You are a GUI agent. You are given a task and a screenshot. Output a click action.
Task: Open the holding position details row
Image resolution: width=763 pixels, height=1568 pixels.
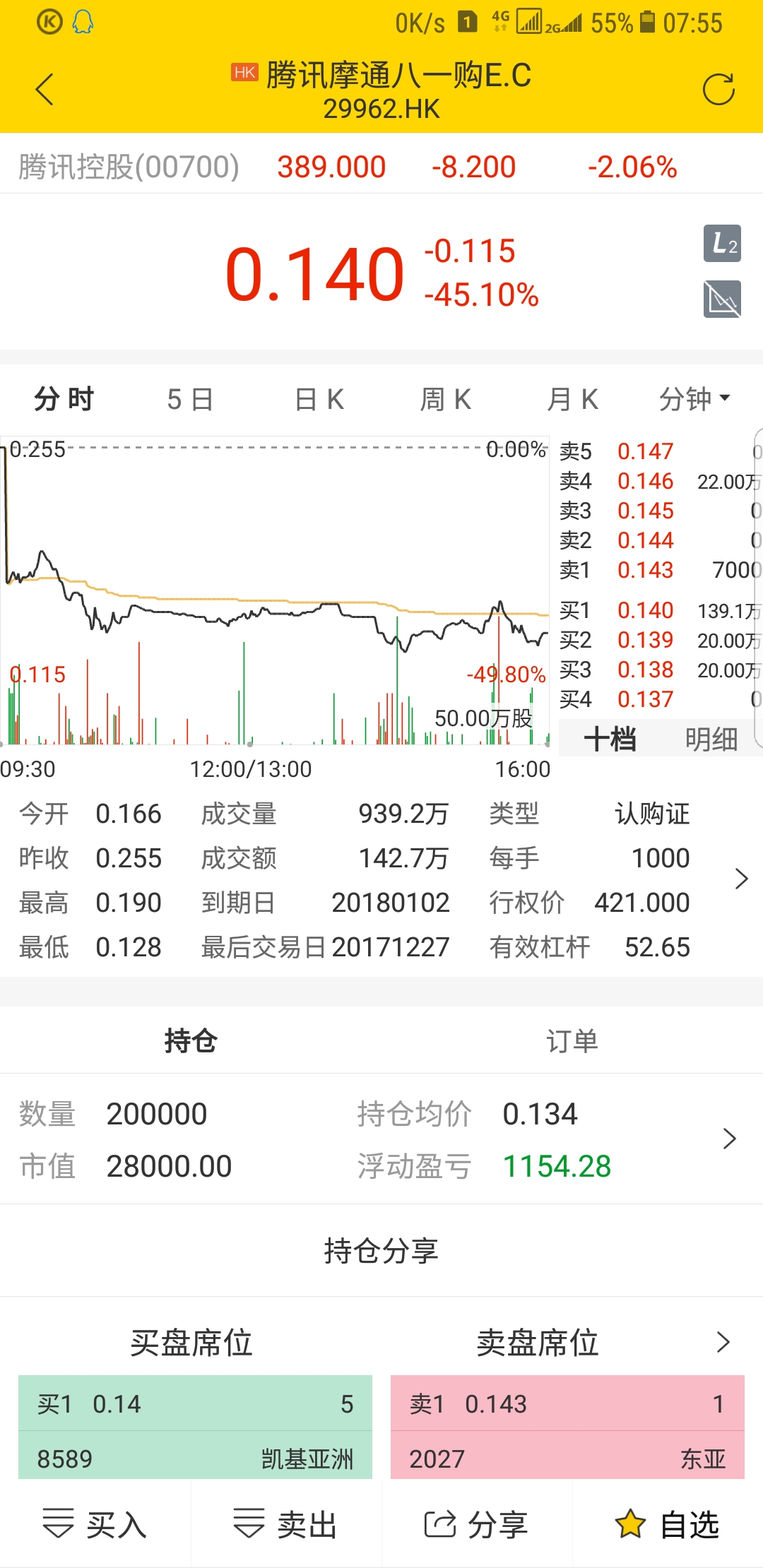point(381,1139)
